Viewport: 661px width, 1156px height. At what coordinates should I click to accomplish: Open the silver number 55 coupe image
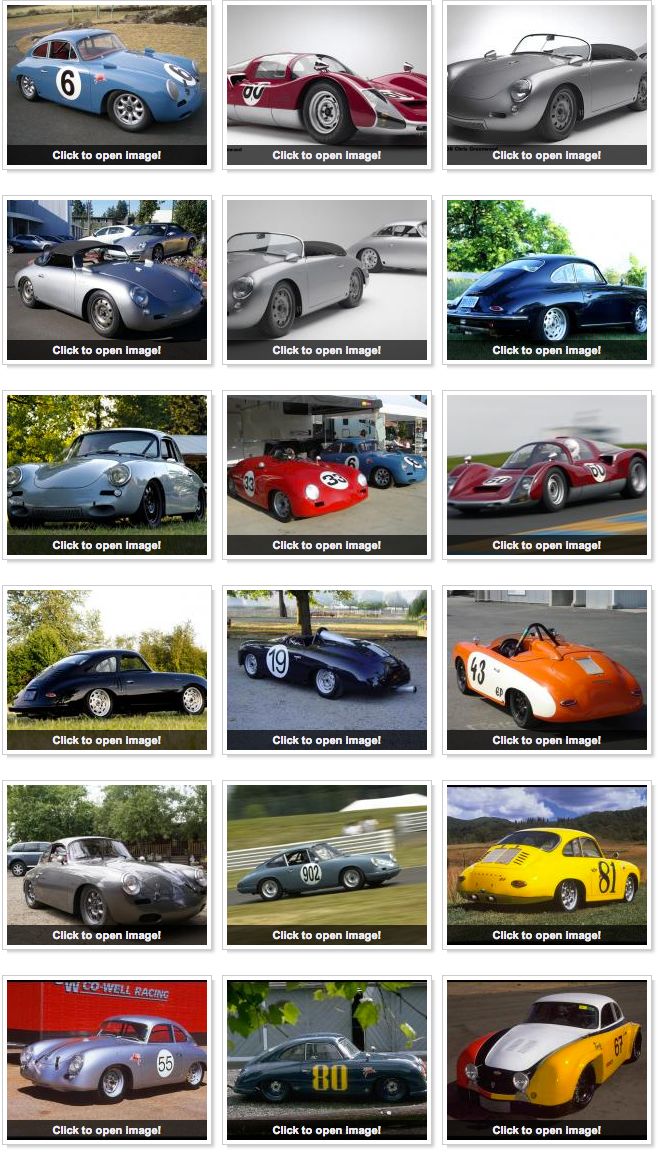click(x=107, y=1059)
